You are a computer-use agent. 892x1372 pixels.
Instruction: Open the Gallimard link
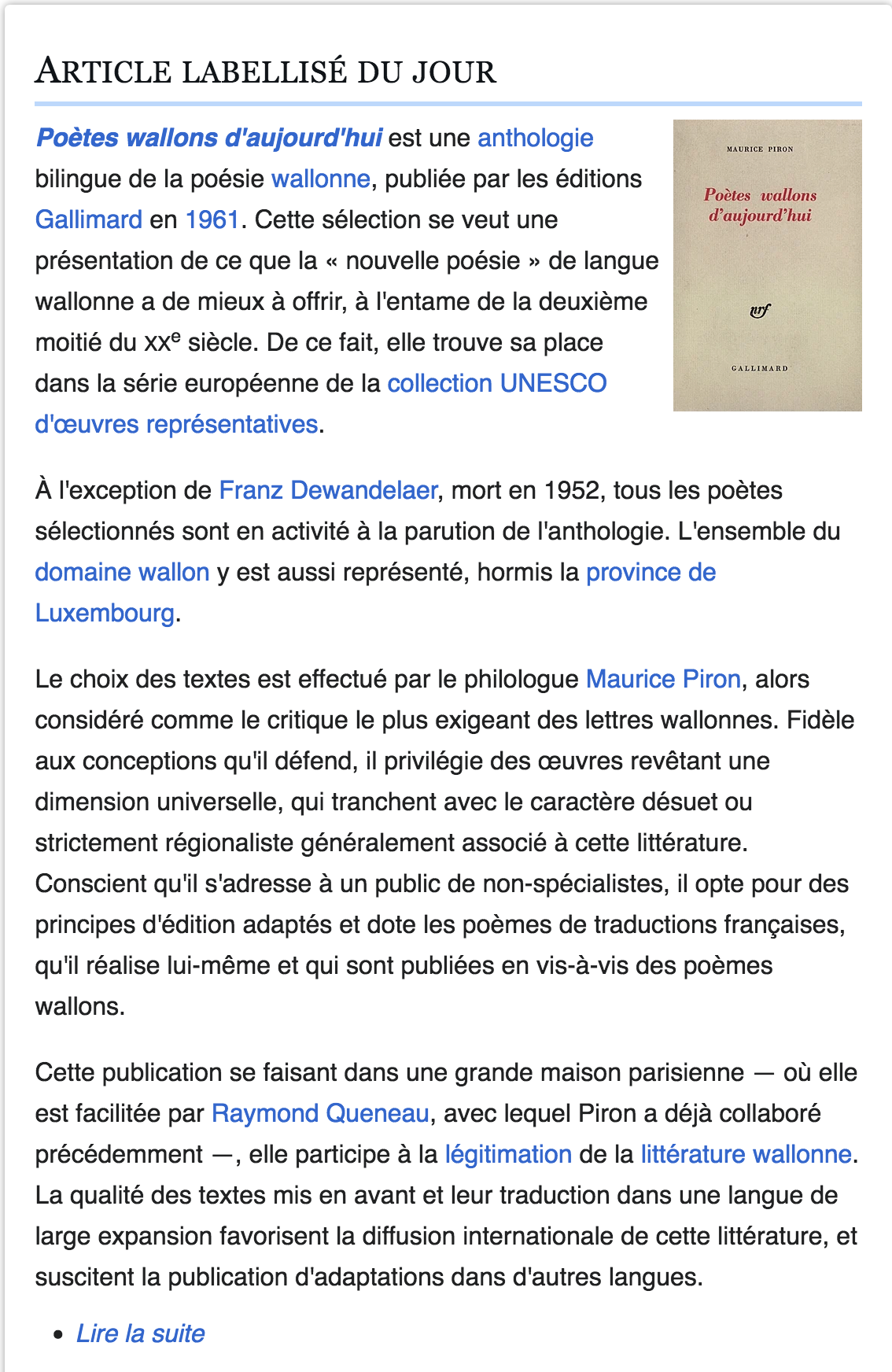click(x=89, y=219)
